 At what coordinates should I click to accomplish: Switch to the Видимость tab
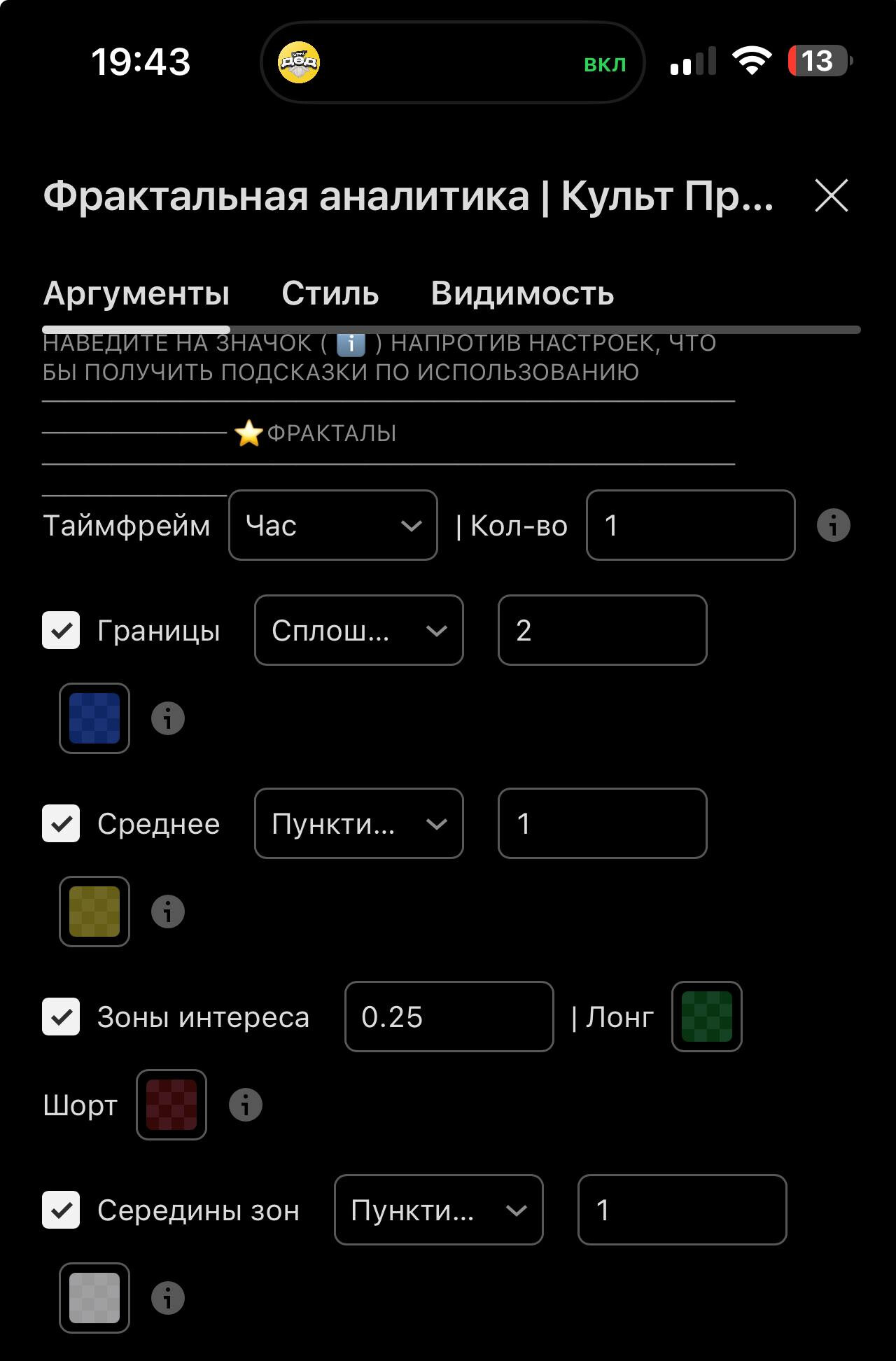click(x=522, y=293)
